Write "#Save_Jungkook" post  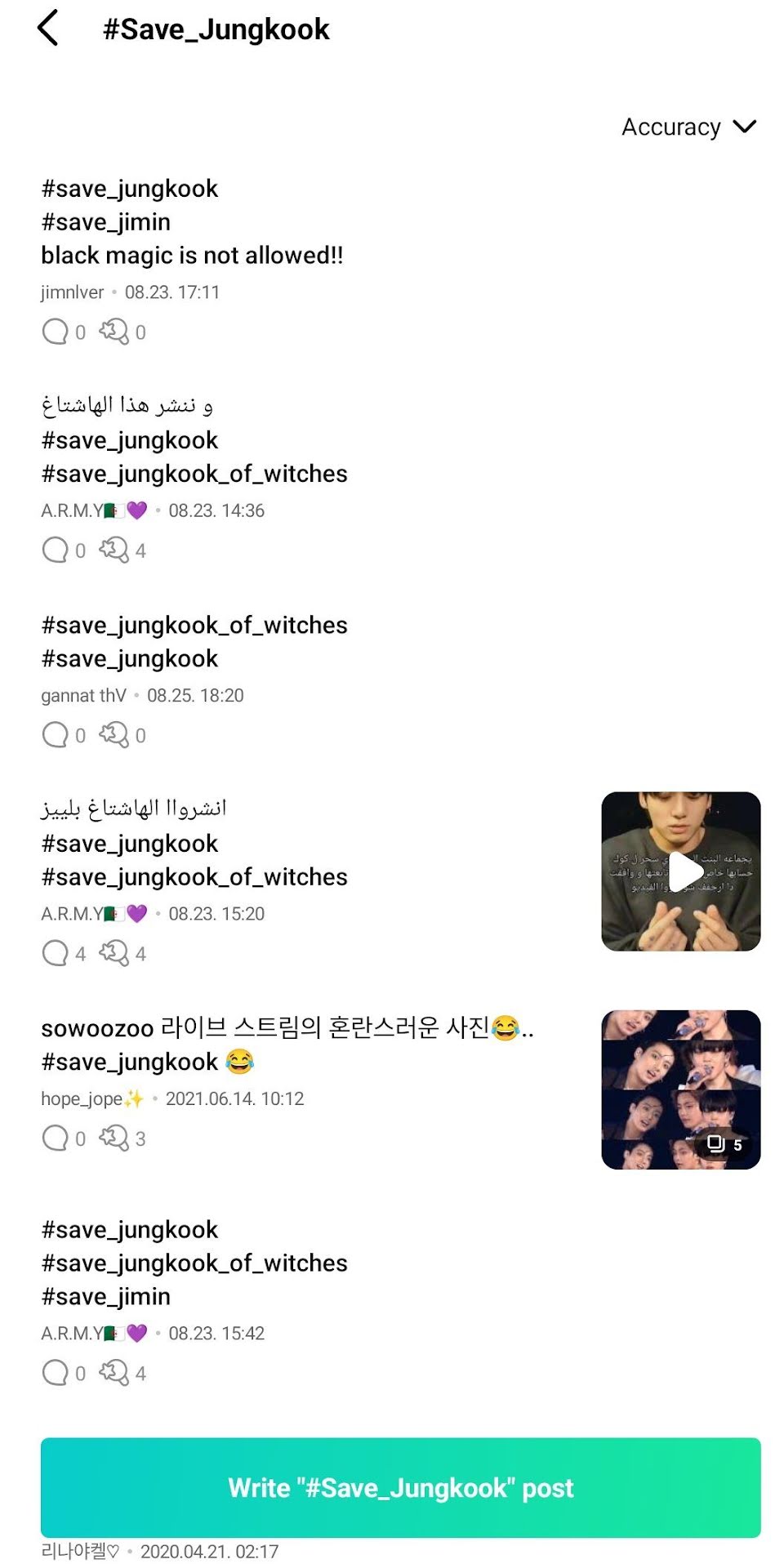(x=400, y=1487)
